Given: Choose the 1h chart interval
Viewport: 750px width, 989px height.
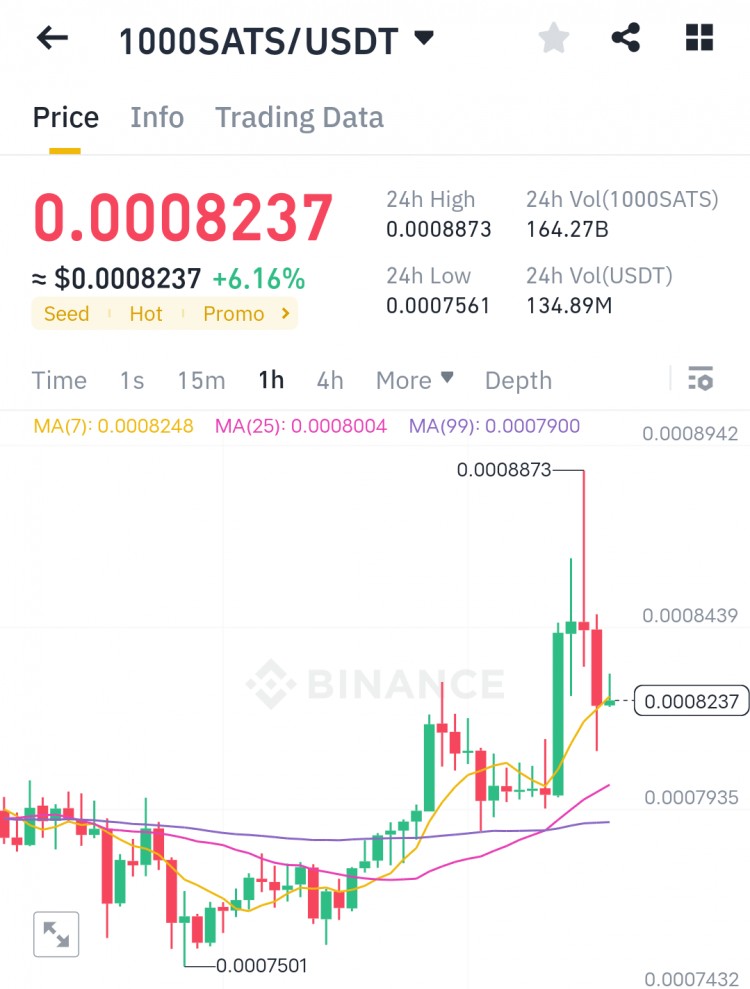Looking at the screenshot, I should tap(271, 381).
